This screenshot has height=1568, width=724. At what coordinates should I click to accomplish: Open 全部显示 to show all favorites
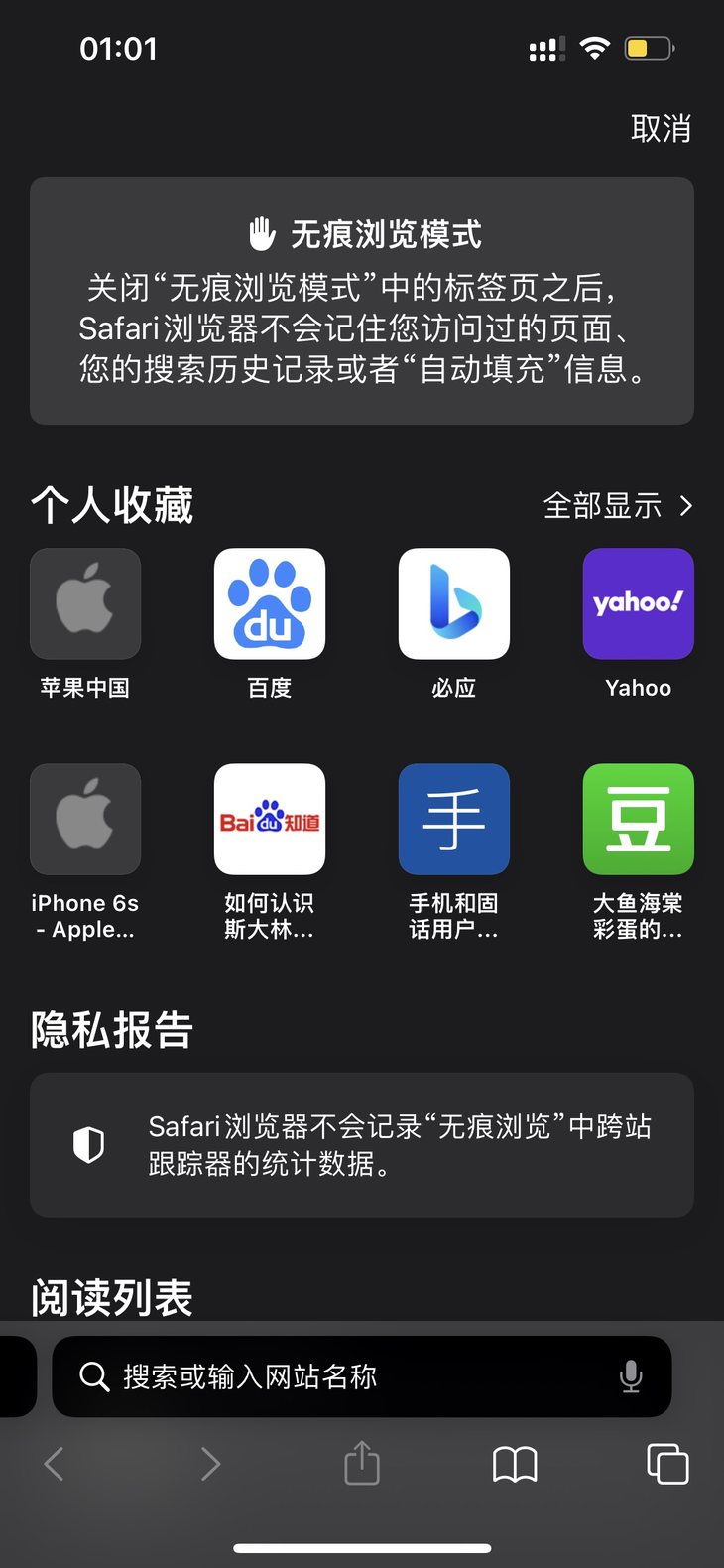point(617,506)
